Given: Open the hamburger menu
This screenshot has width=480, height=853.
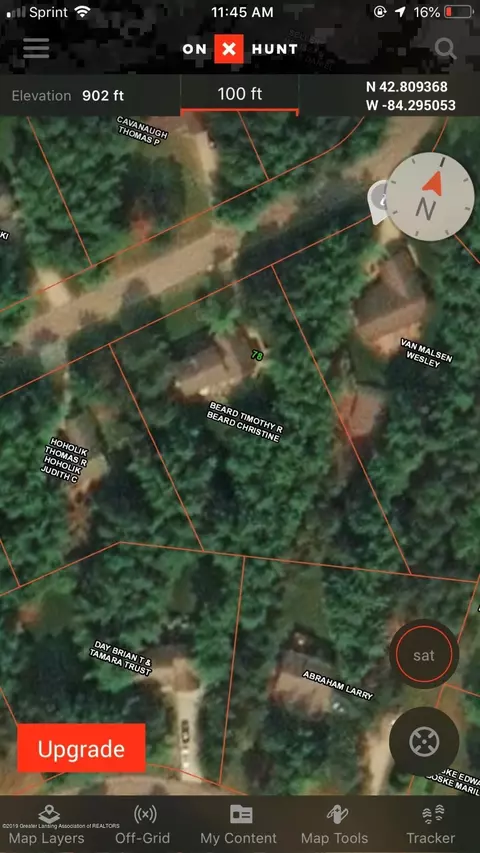Looking at the screenshot, I should [36, 48].
